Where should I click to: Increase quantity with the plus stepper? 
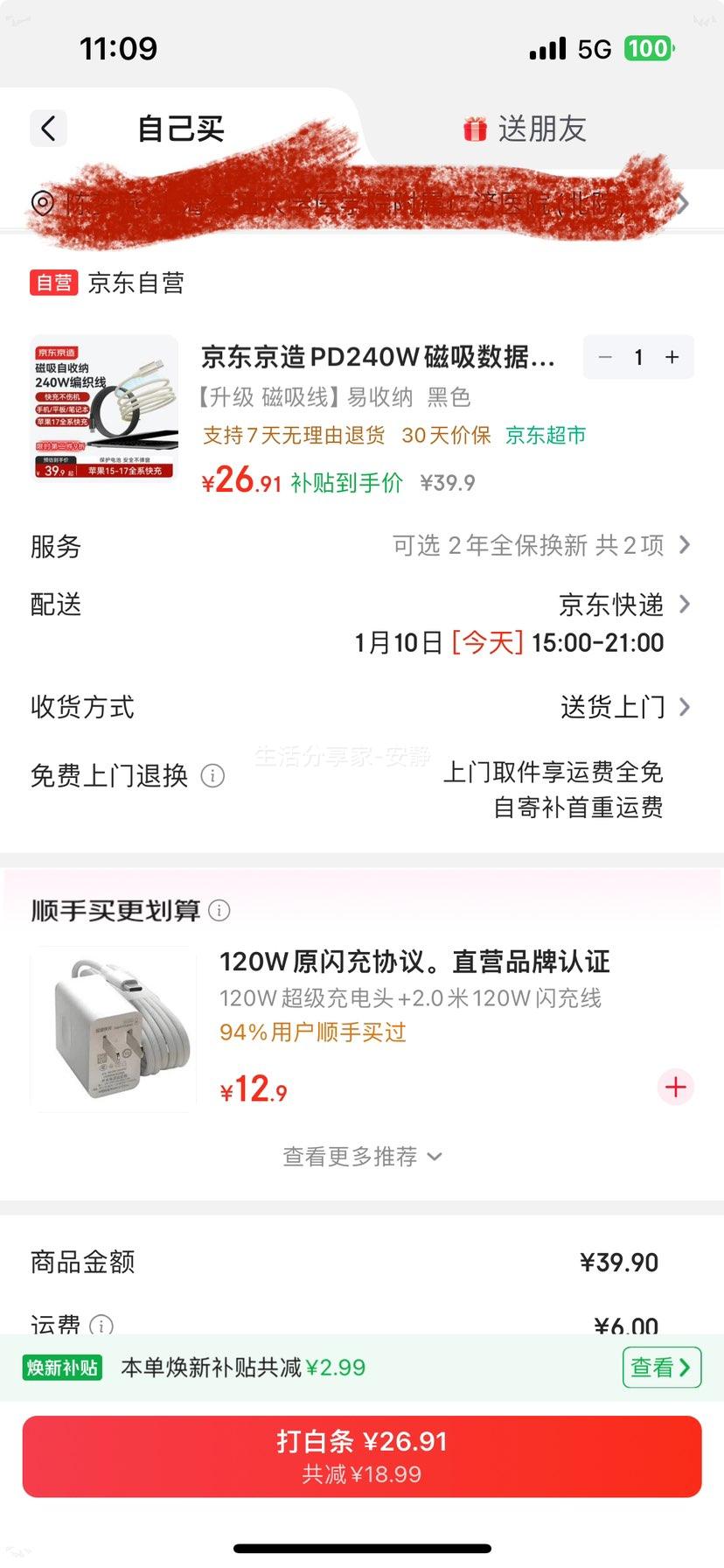pyautogui.click(x=672, y=357)
